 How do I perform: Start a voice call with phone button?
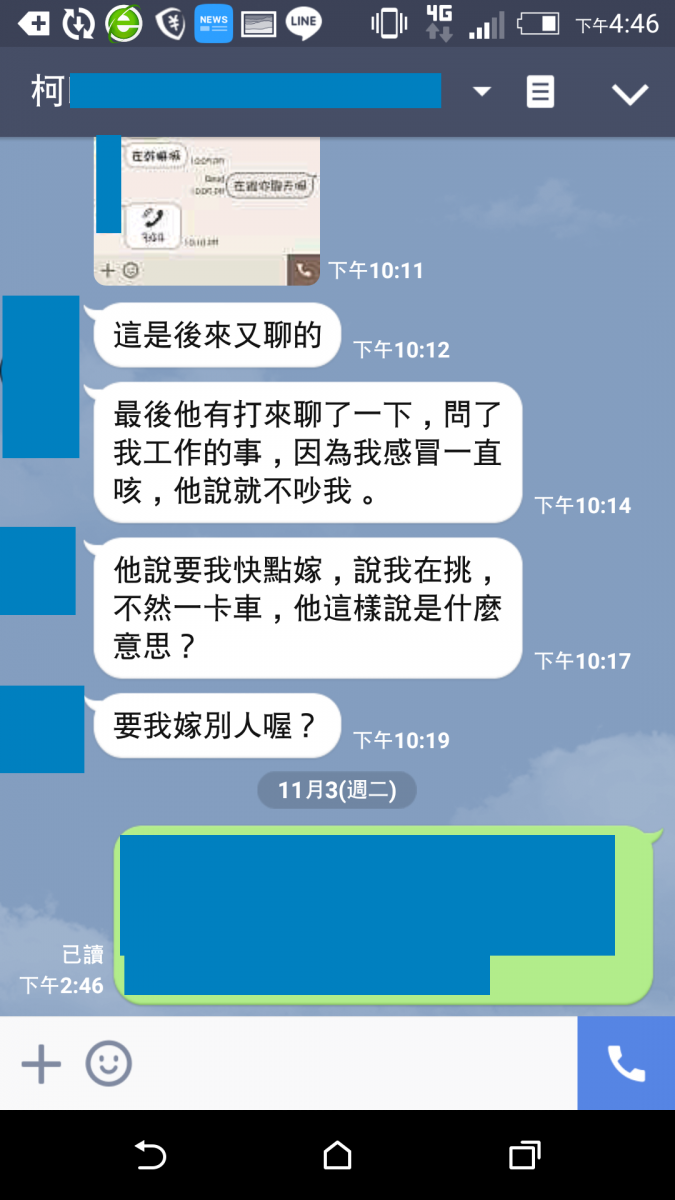(x=626, y=1064)
